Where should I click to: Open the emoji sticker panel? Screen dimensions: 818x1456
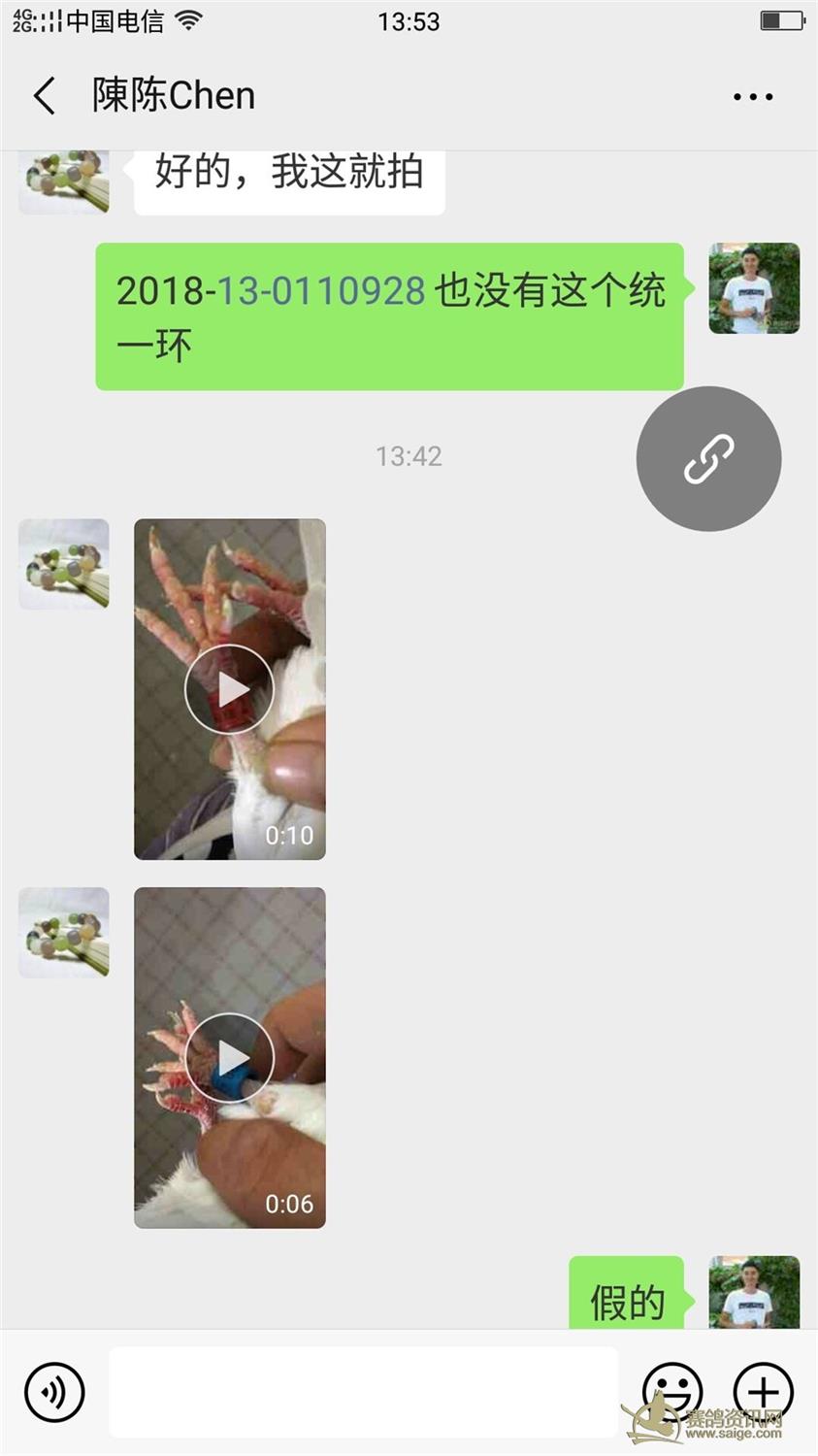pyautogui.click(x=671, y=1392)
